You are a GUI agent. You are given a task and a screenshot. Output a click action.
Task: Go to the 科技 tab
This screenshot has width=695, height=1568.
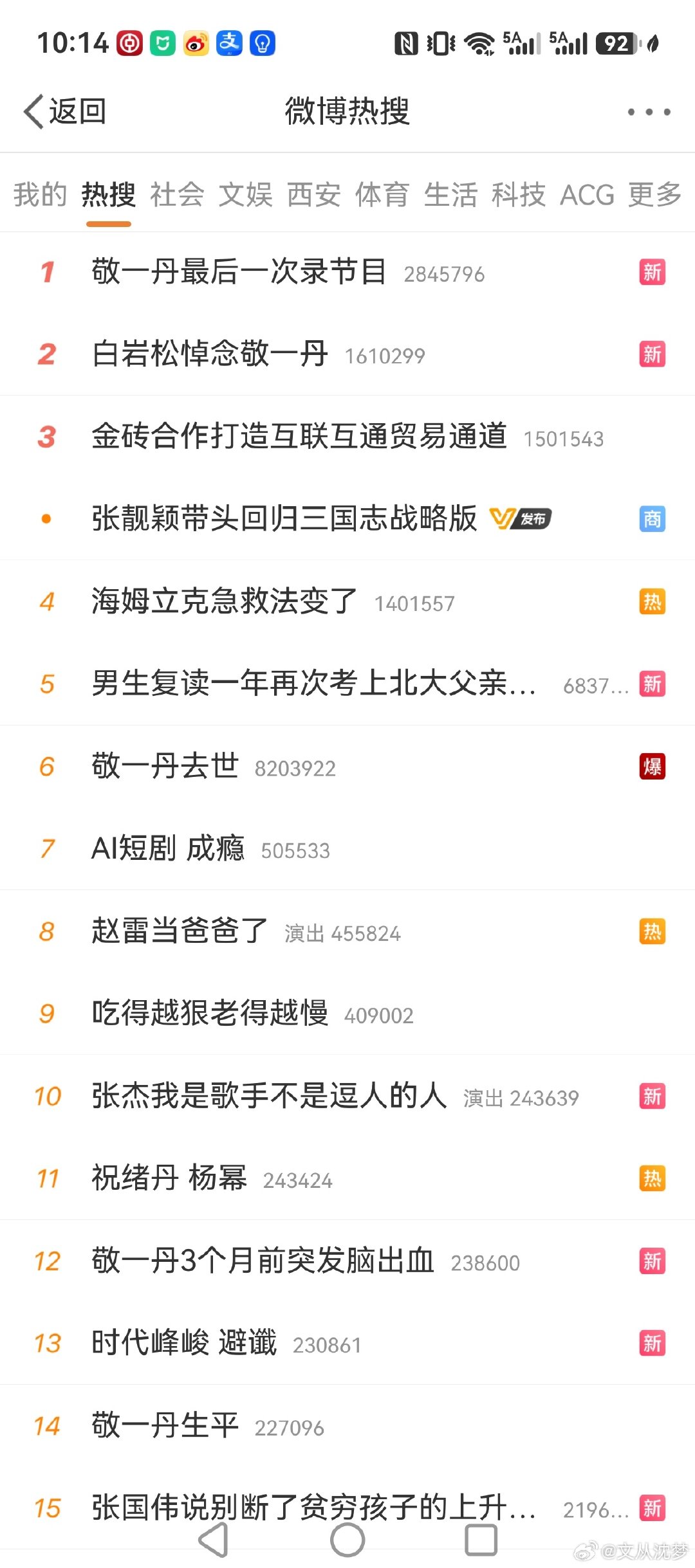point(519,194)
